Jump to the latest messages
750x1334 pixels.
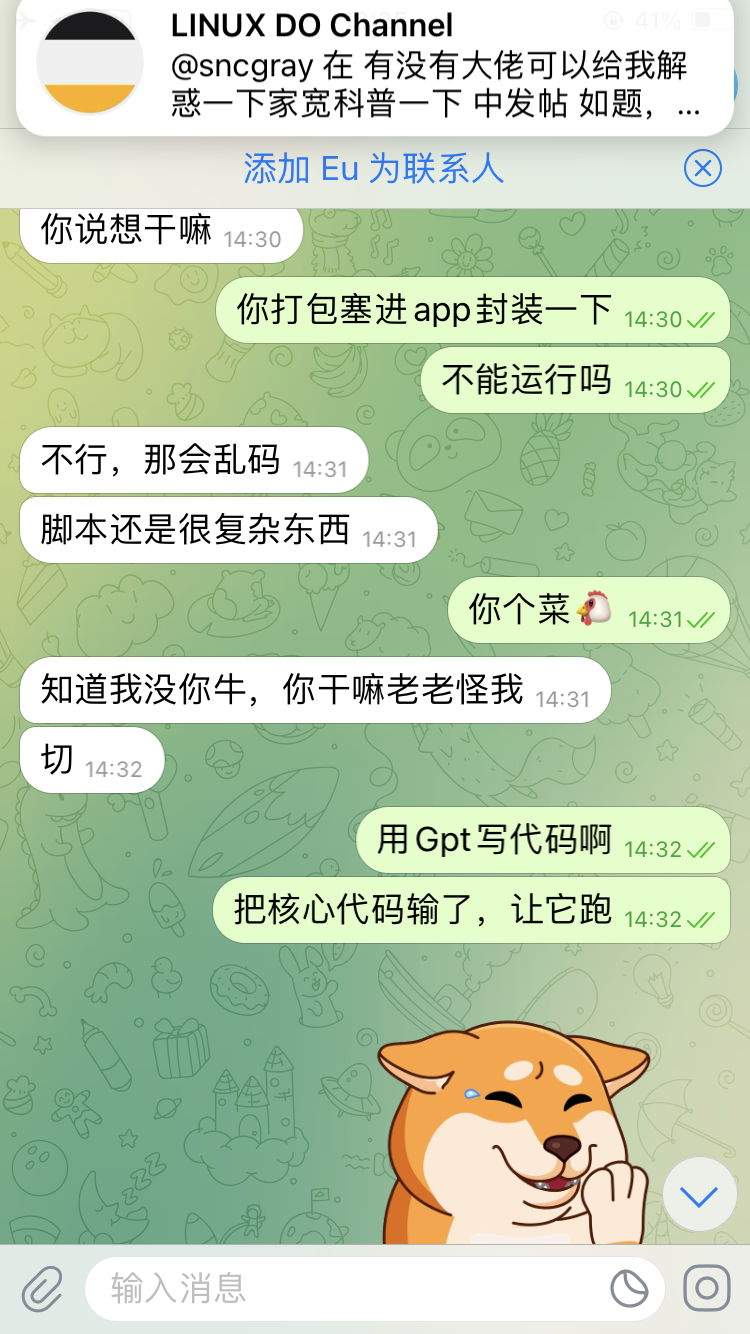point(699,1195)
